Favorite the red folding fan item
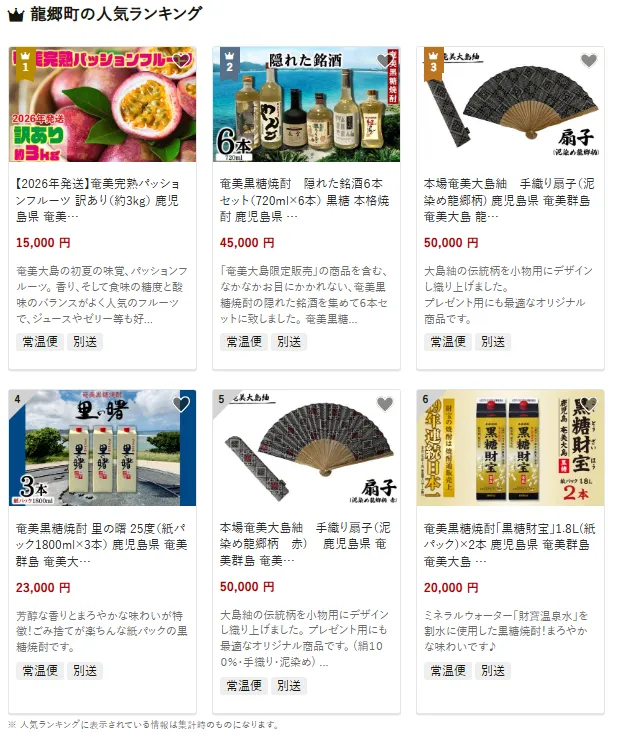The image size is (631, 754). point(385,404)
